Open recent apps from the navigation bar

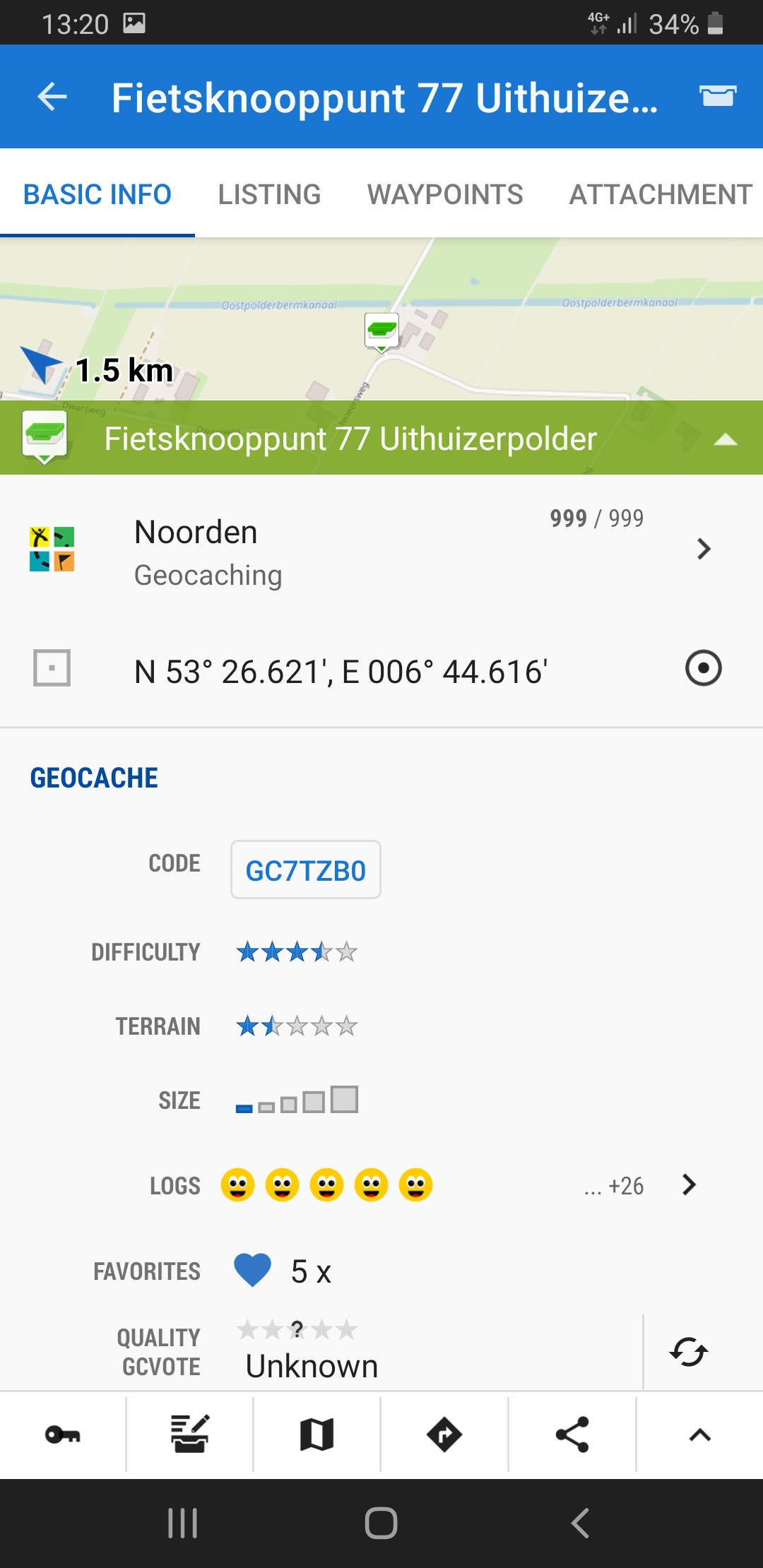183,1523
